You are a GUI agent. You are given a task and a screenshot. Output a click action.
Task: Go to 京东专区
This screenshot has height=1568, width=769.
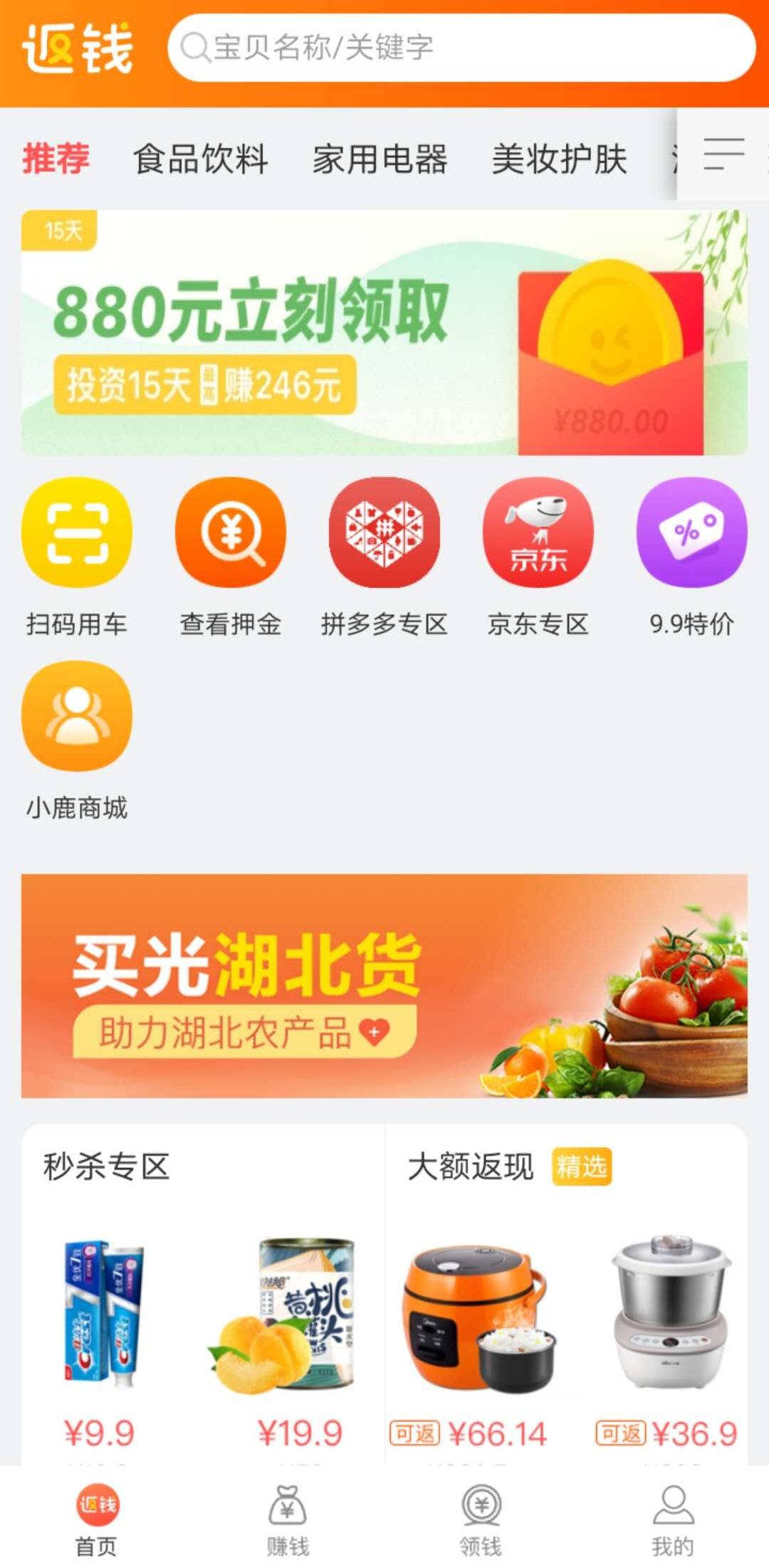tap(538, 533)
